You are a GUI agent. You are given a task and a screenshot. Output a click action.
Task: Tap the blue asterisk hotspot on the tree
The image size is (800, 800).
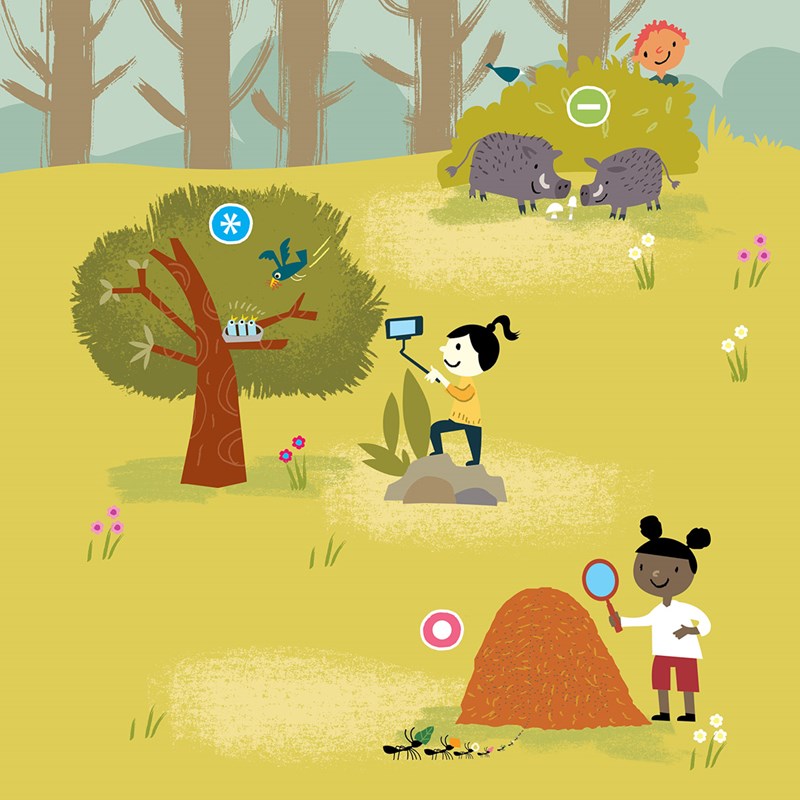click(230, 224)
